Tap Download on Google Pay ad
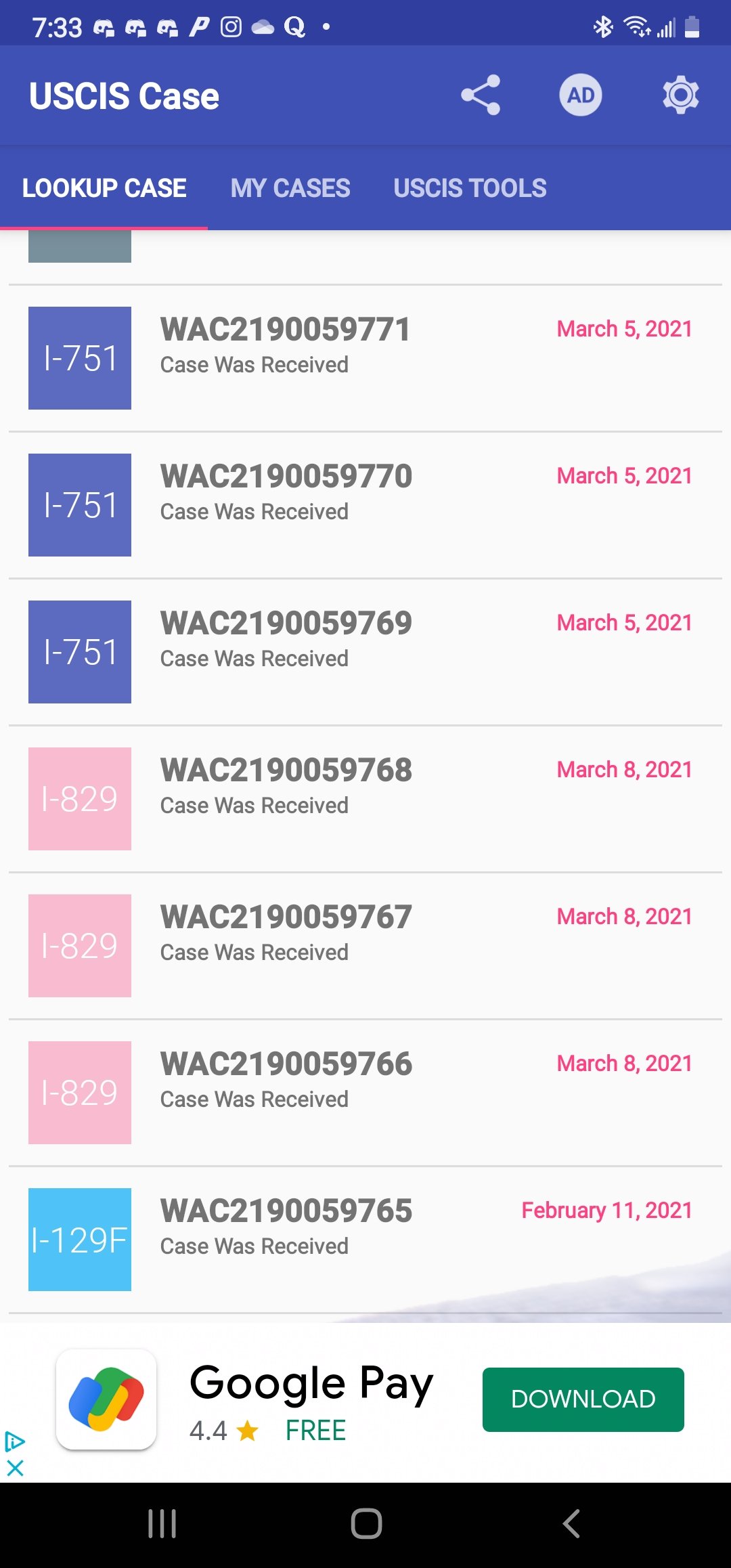731x1568 pixels. (x=583, y=1399)
